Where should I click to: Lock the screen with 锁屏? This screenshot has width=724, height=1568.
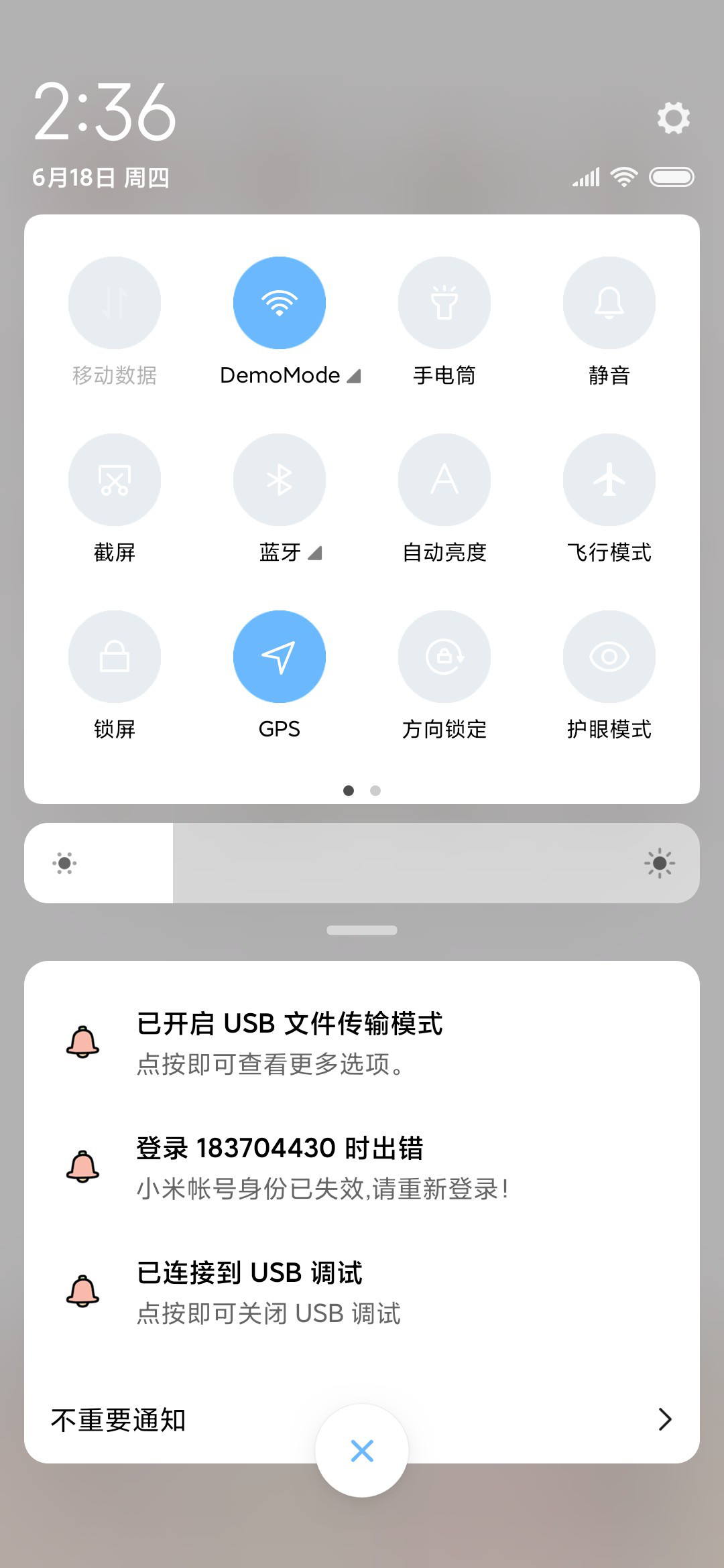click(115, 657)
